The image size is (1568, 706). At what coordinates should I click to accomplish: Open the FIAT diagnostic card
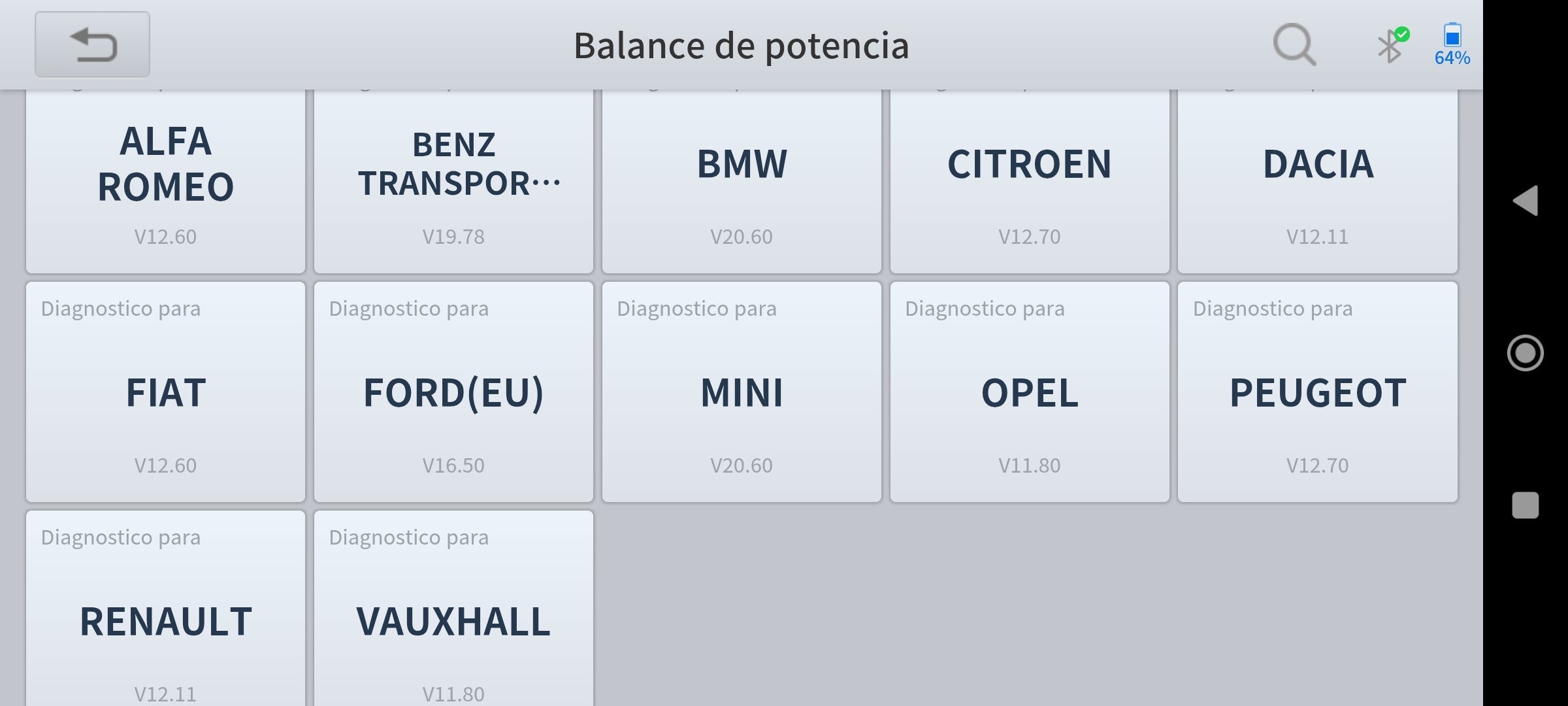click(x=165, y=392)
